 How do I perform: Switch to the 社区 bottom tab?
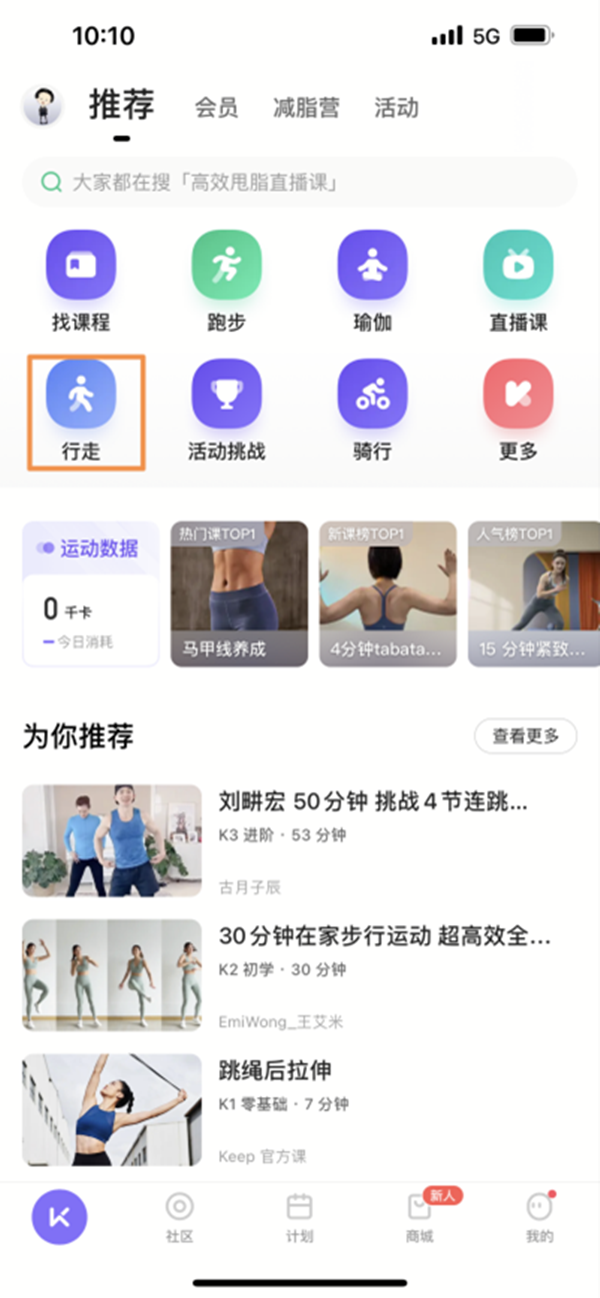pyautogui.click(x=180, y=1217)
